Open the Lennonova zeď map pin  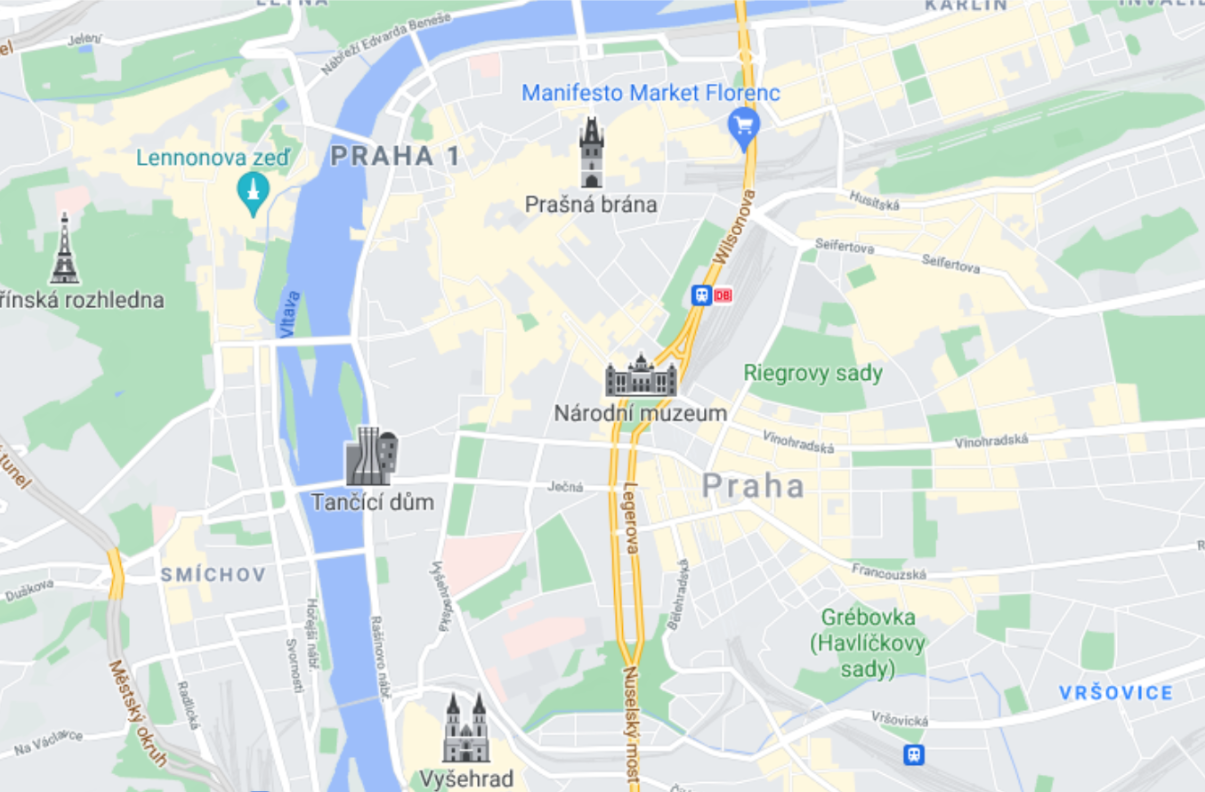pyautogui.click(x=253, y=192)
